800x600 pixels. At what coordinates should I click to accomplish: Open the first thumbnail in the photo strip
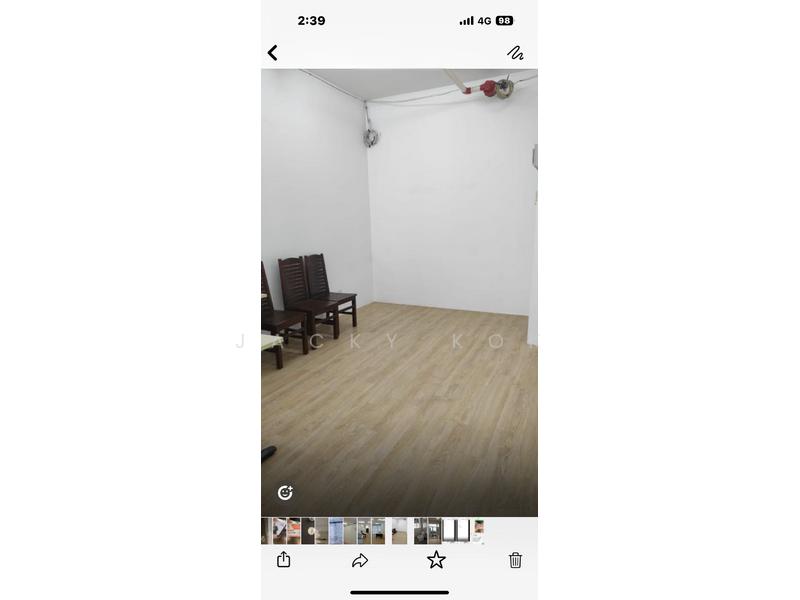(x=266, y=531)
